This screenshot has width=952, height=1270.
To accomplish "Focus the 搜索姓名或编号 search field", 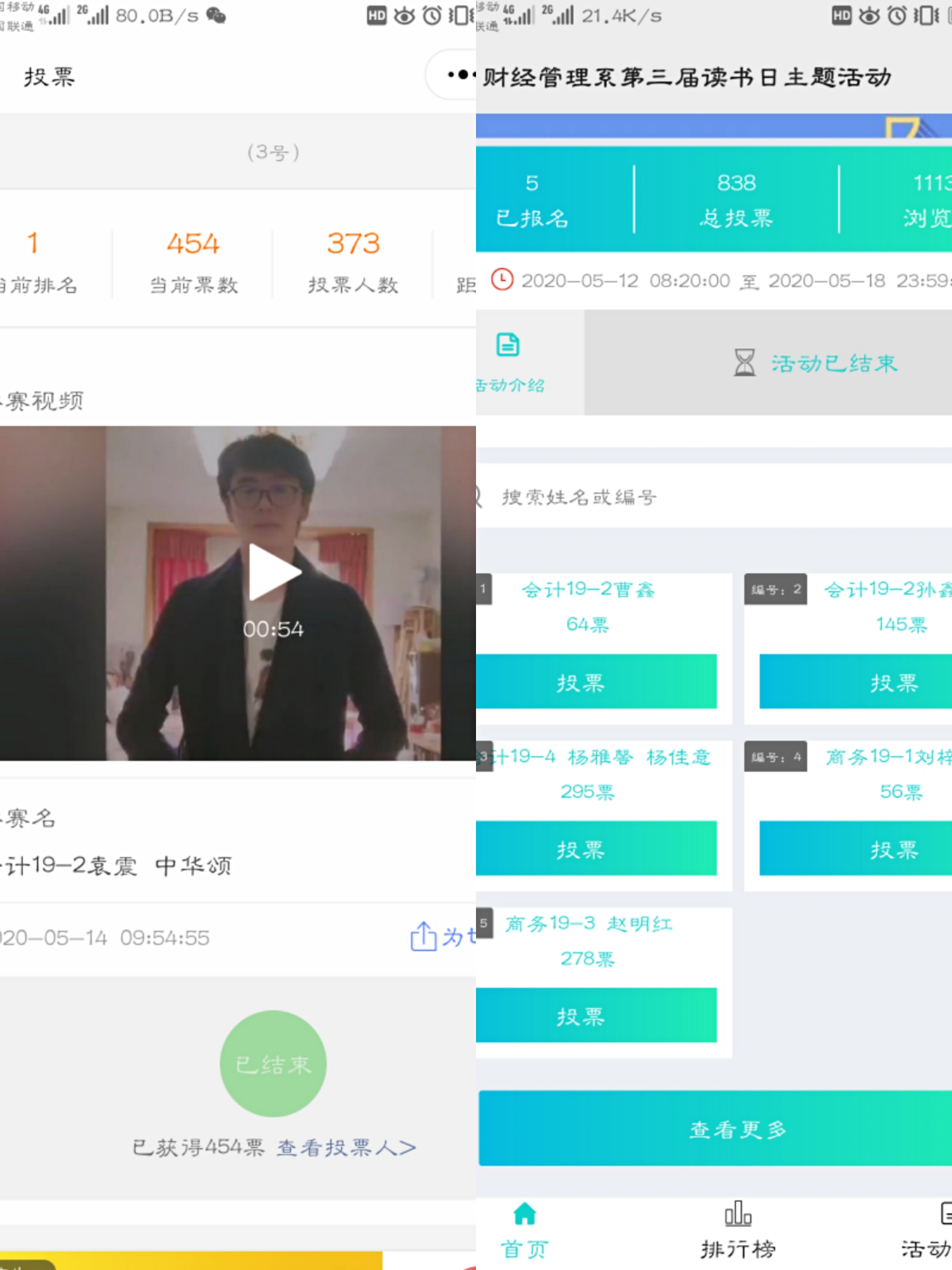I will pyautogui.click(x=689, y=497).
